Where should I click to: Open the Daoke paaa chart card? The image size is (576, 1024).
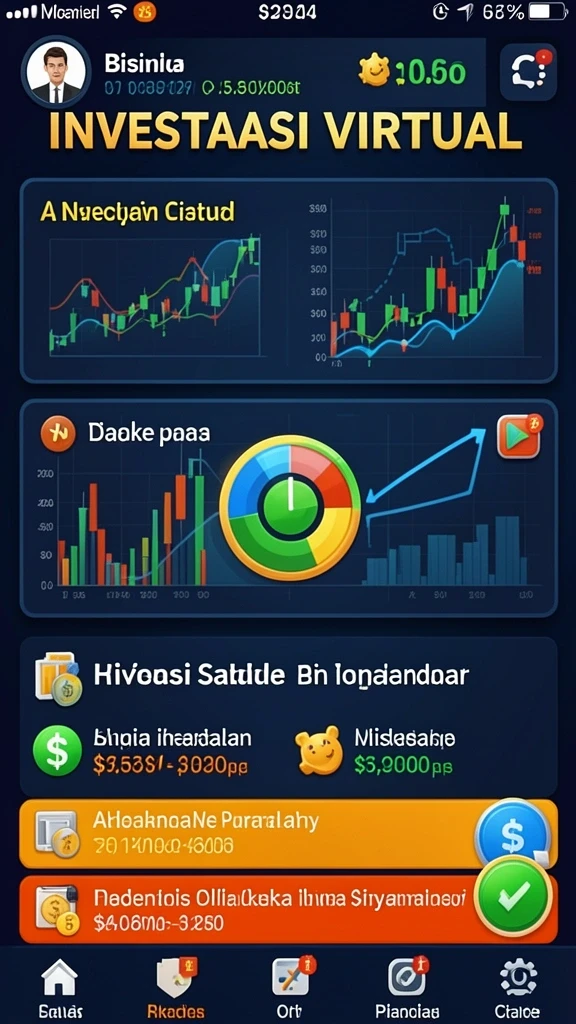[288, 508]
